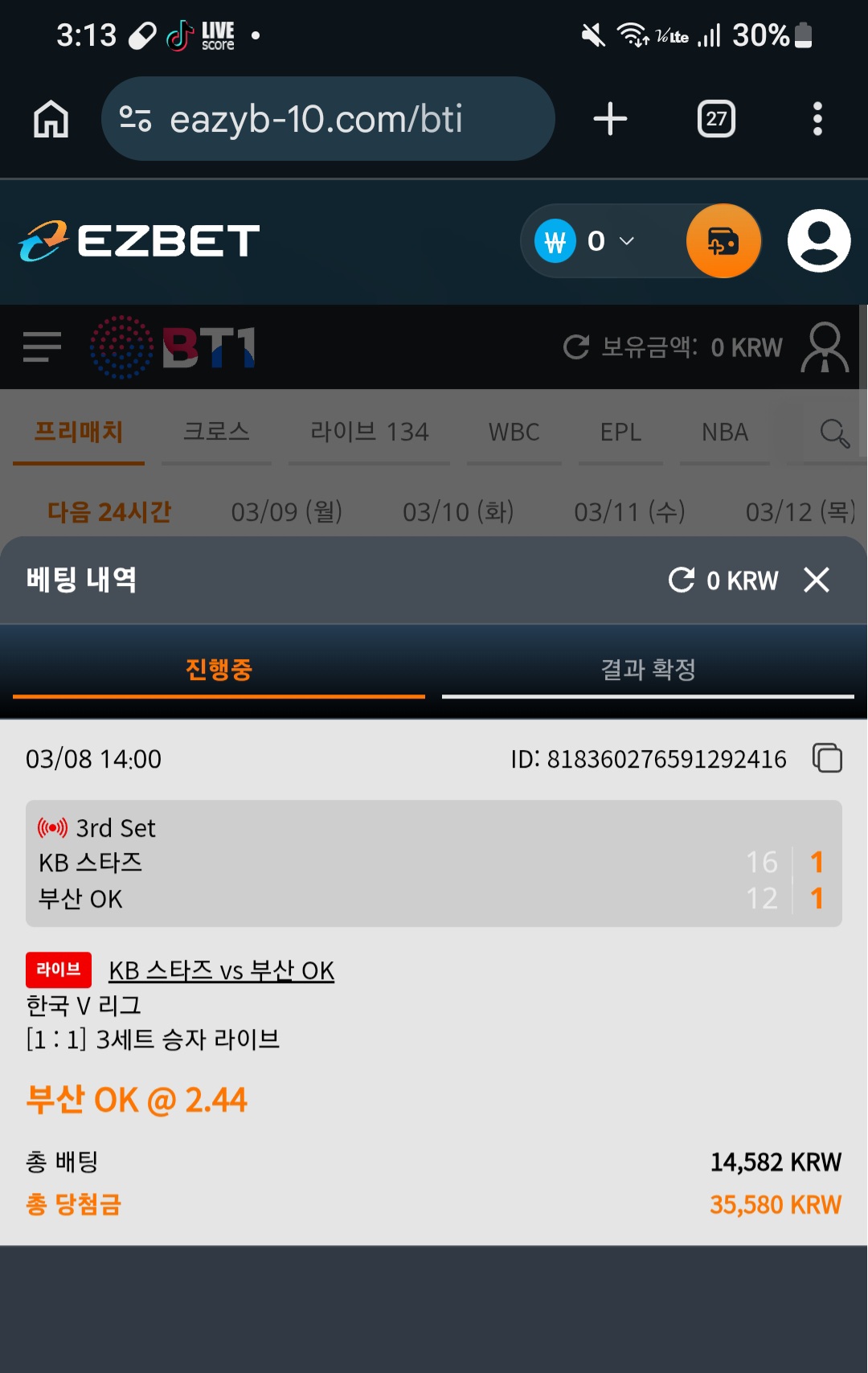Open the live 3rd Set scoreboard card
This screenshot has height=1373, width=868.
coord(434,863)
